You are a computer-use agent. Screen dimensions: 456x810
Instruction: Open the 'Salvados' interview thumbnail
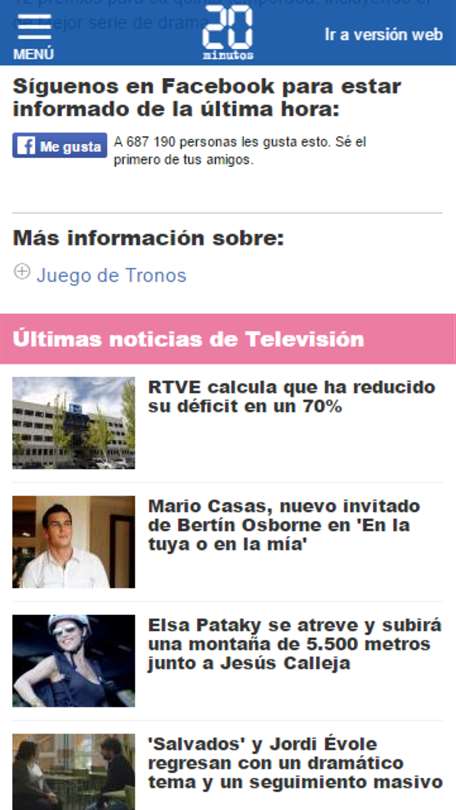[74, 772]
